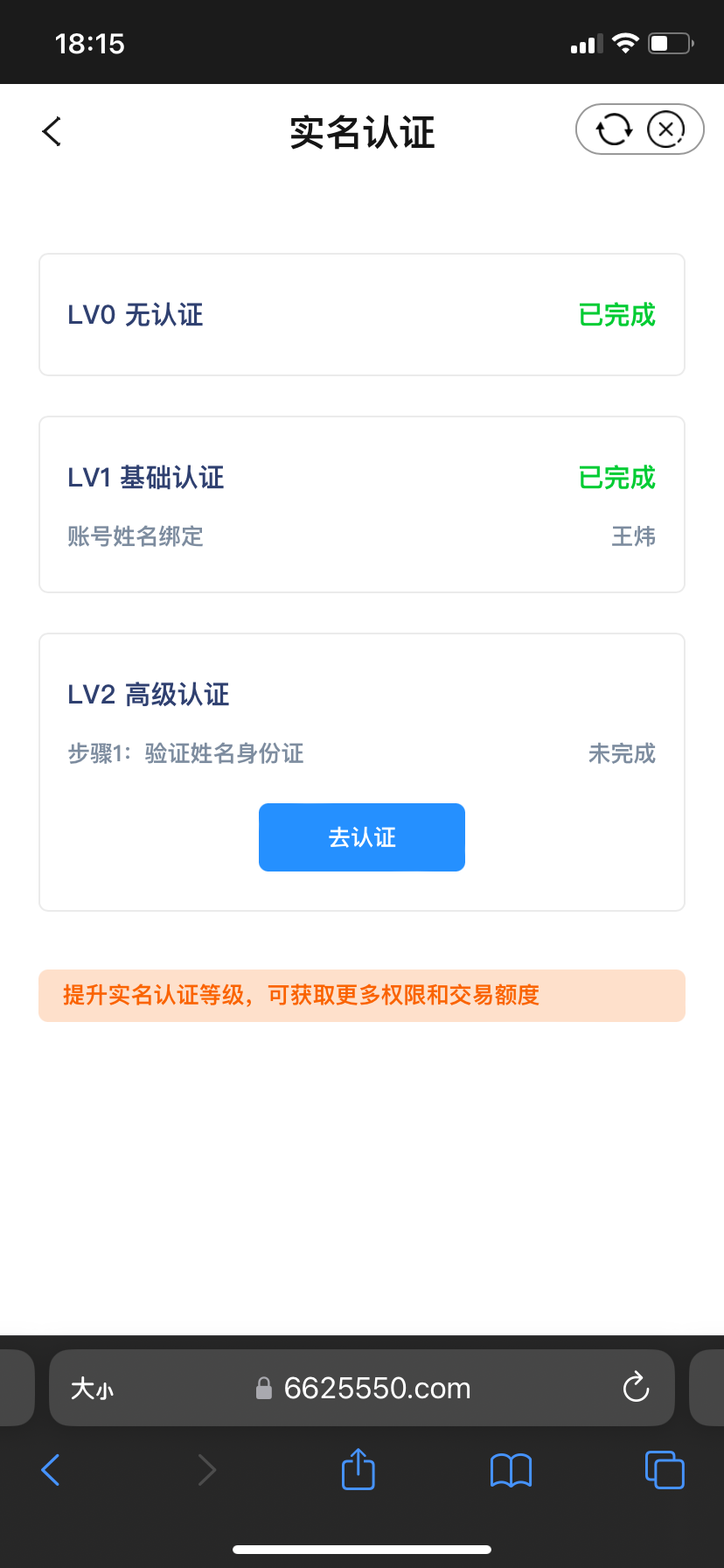
Task: Reload page using address bar refresh icon
Action: tap(636, 1388)
